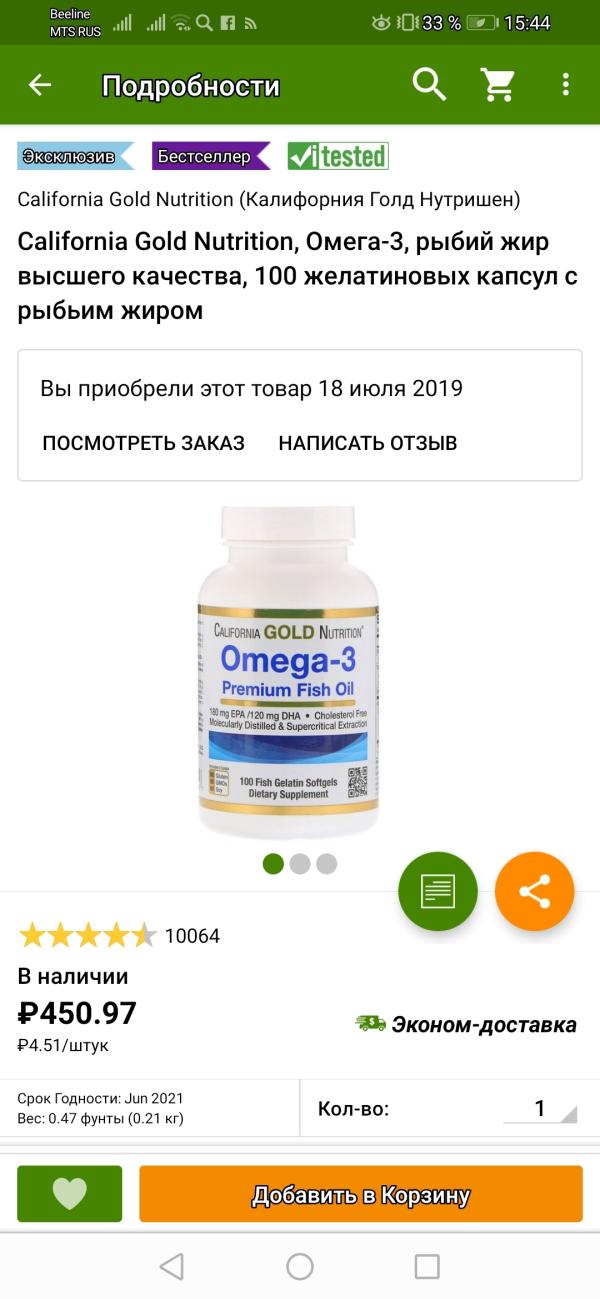Tap Добавить в Корзину button
The image size is (600, 1299).
click(x=360, y=1194)
